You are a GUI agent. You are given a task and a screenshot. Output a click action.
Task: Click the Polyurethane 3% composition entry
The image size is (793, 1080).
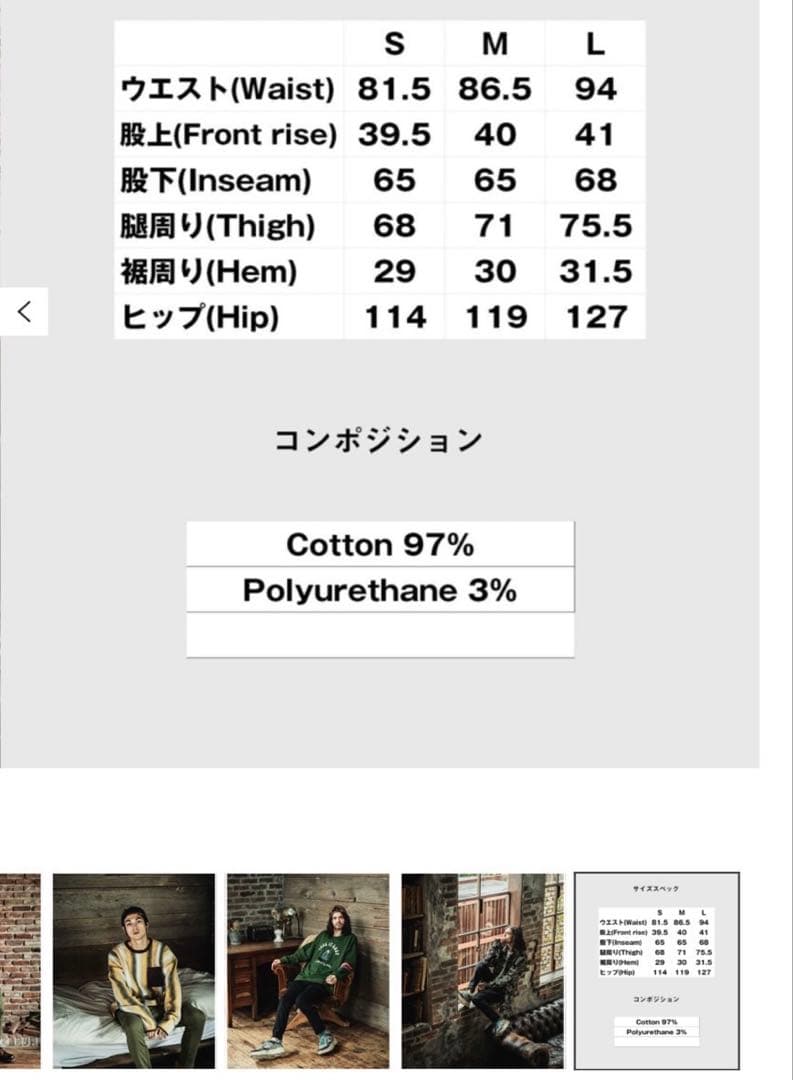(x=380, y=591)
